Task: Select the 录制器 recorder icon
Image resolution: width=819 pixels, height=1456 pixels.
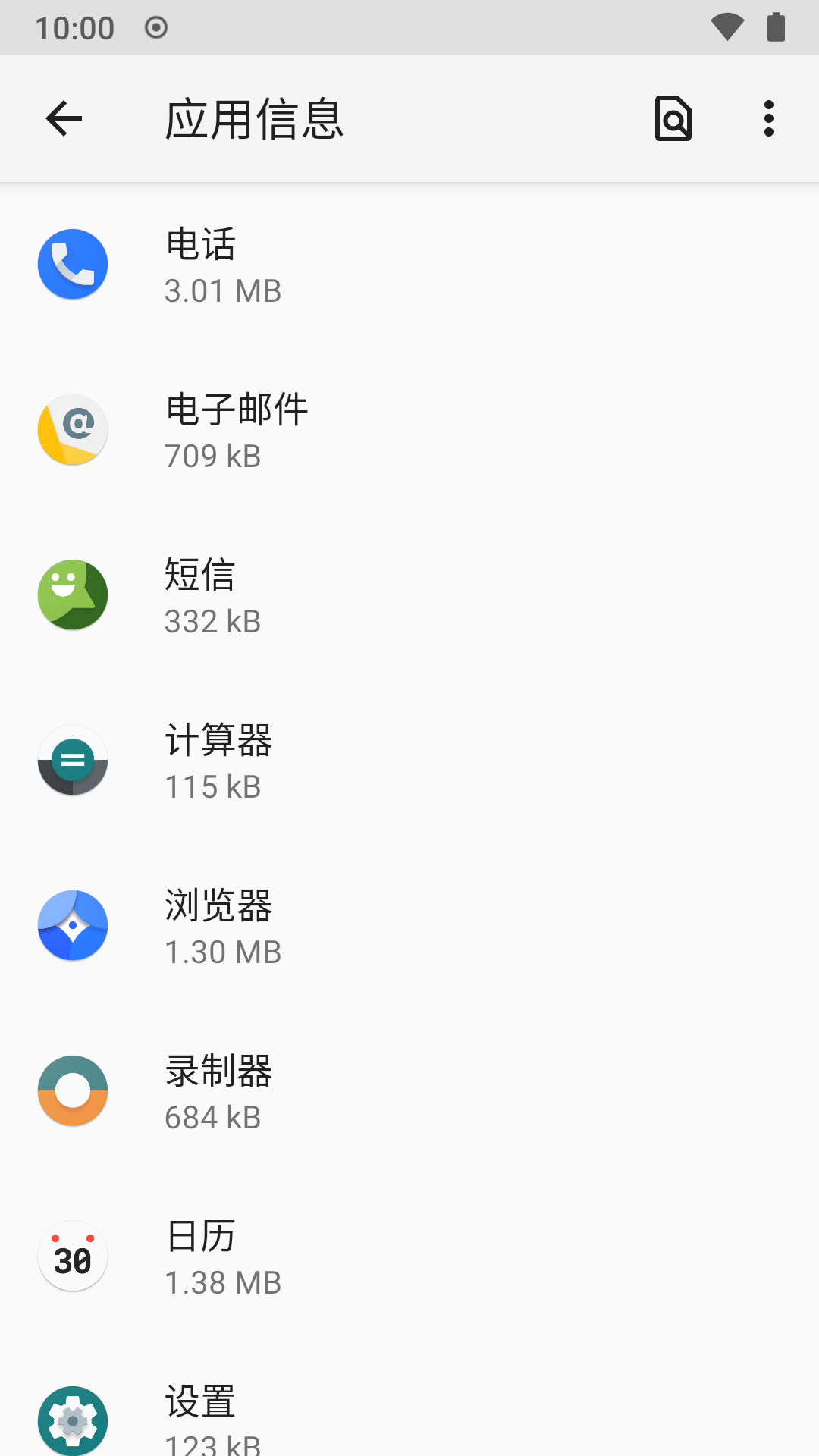Action: click(72, 1091)
